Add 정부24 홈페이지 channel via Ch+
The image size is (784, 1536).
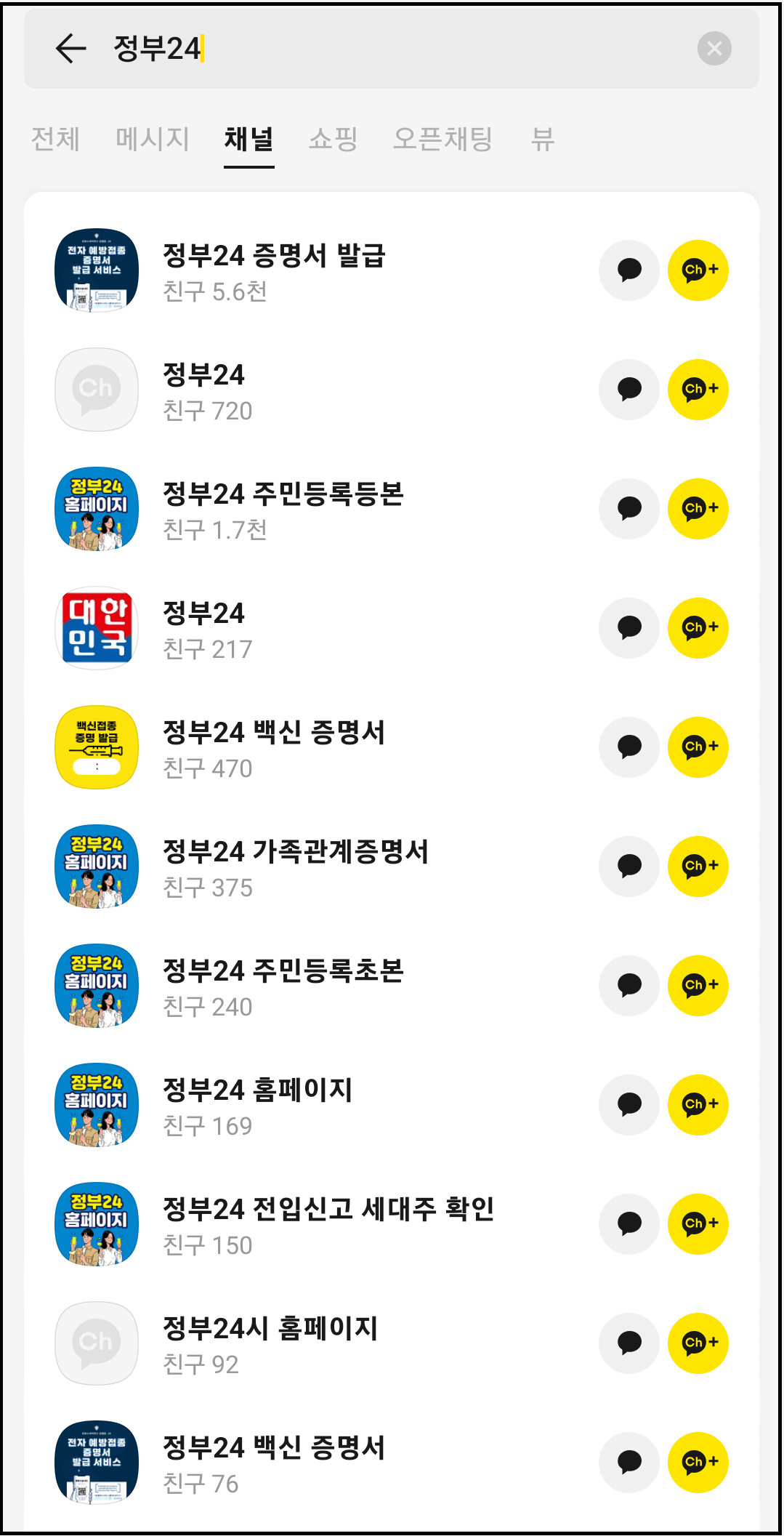(698, 1104)
